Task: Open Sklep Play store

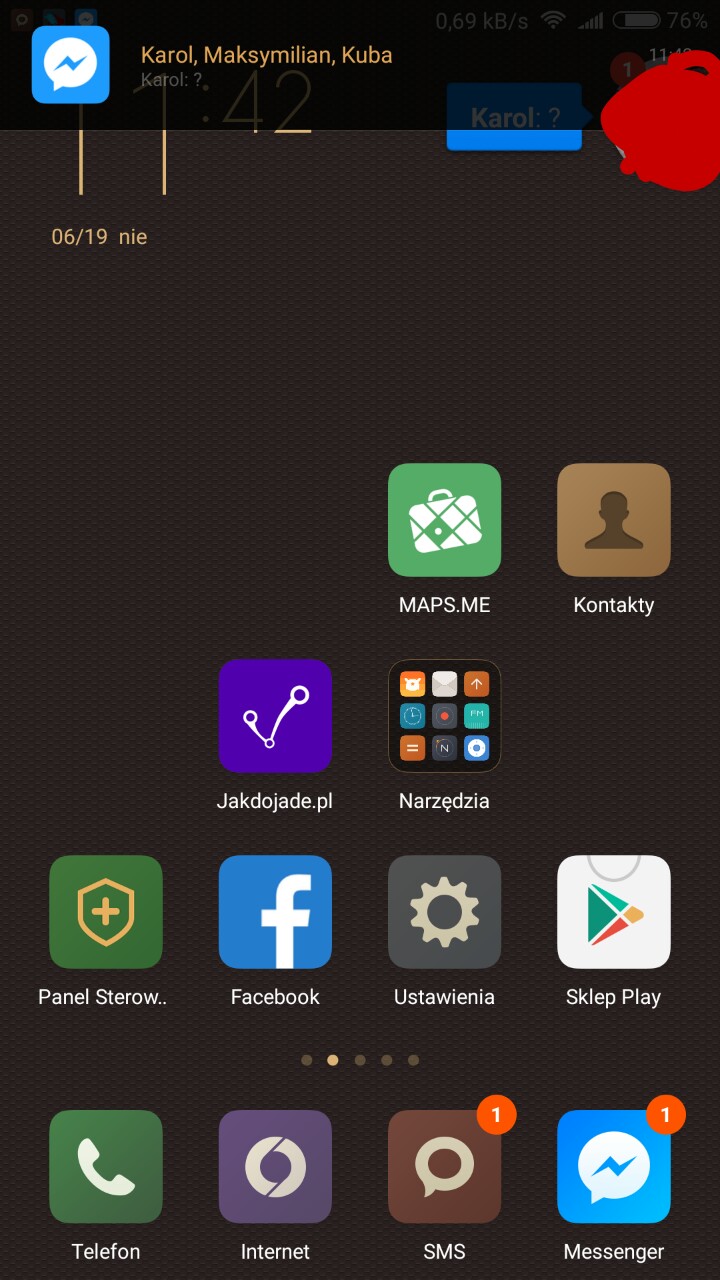Action: pyautogui.click(x=613, y=912)
